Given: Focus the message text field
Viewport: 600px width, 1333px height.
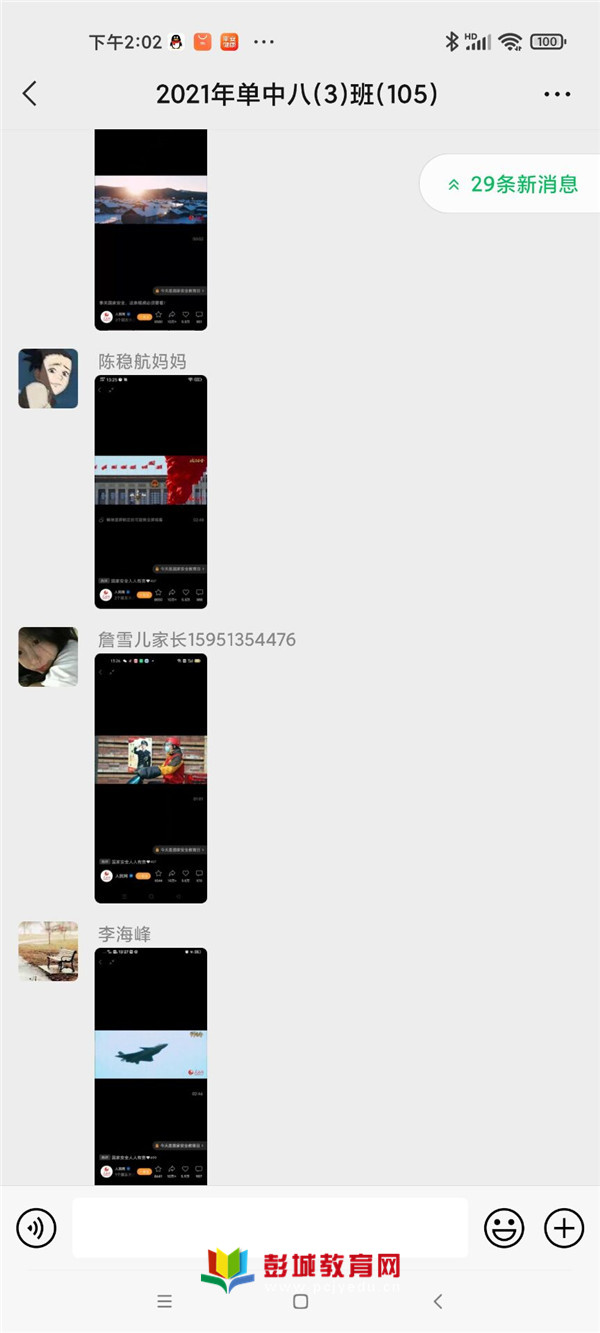Looking at the screenshot, I should 270,1227.
